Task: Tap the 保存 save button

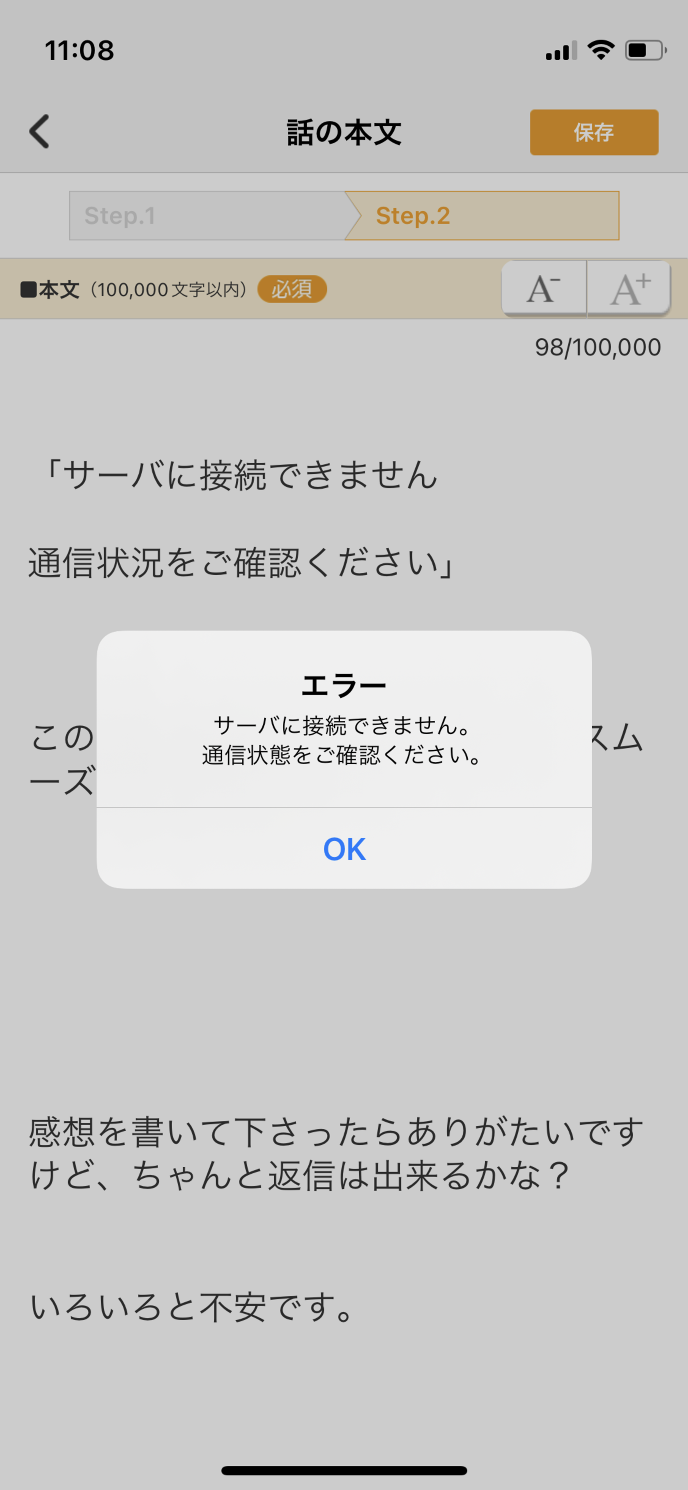Action: (594, 132)
